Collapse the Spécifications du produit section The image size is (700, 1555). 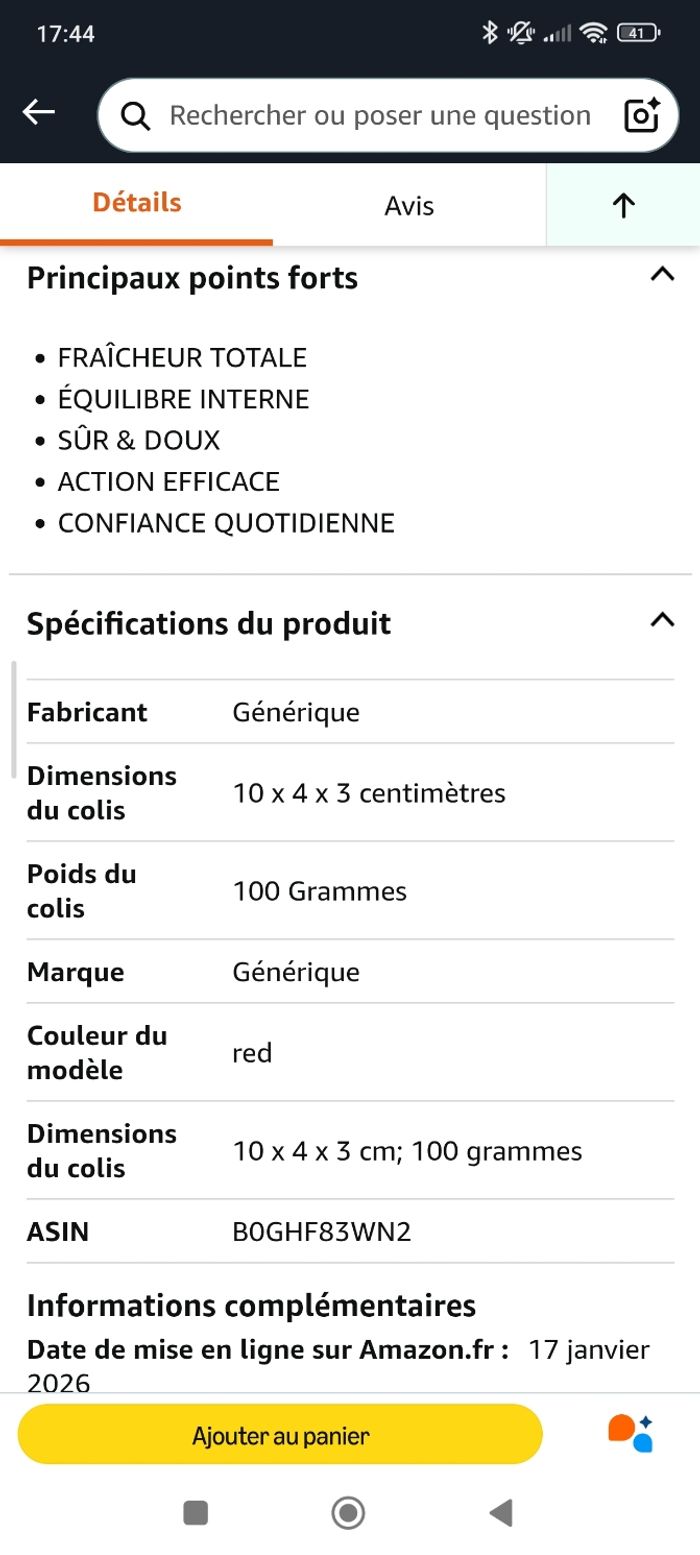[662, 620]
